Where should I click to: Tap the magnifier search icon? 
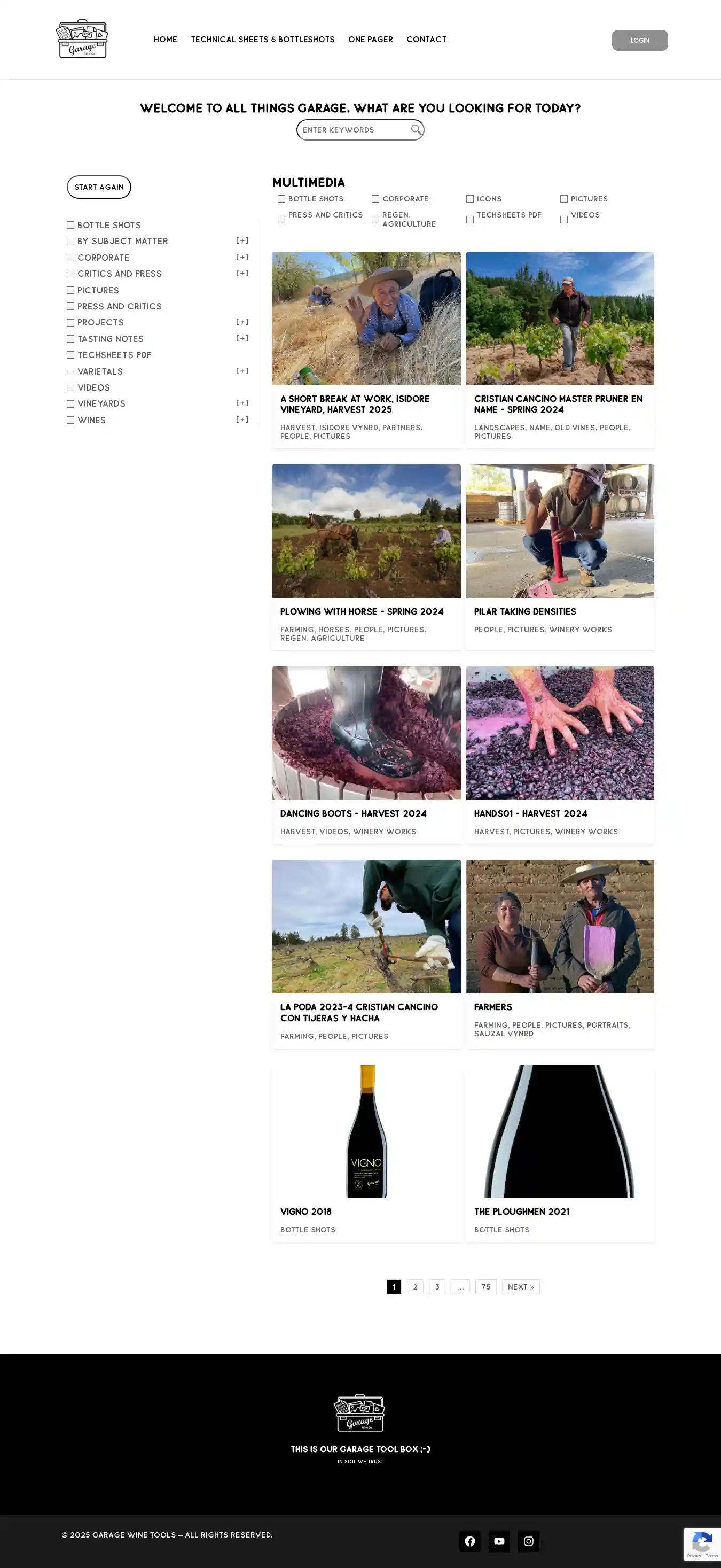click(x=416, y=130)
